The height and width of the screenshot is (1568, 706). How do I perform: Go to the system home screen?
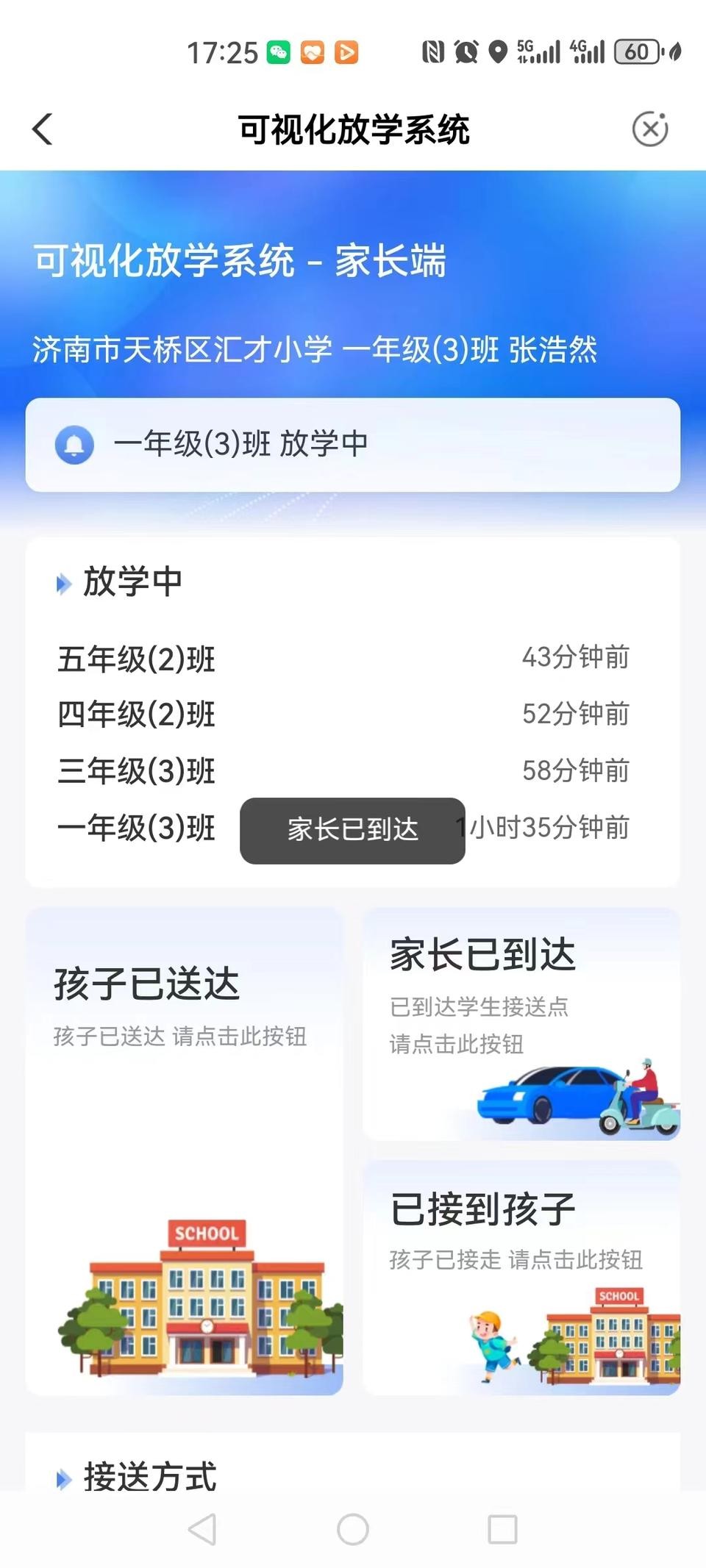tap(353, 1529)
